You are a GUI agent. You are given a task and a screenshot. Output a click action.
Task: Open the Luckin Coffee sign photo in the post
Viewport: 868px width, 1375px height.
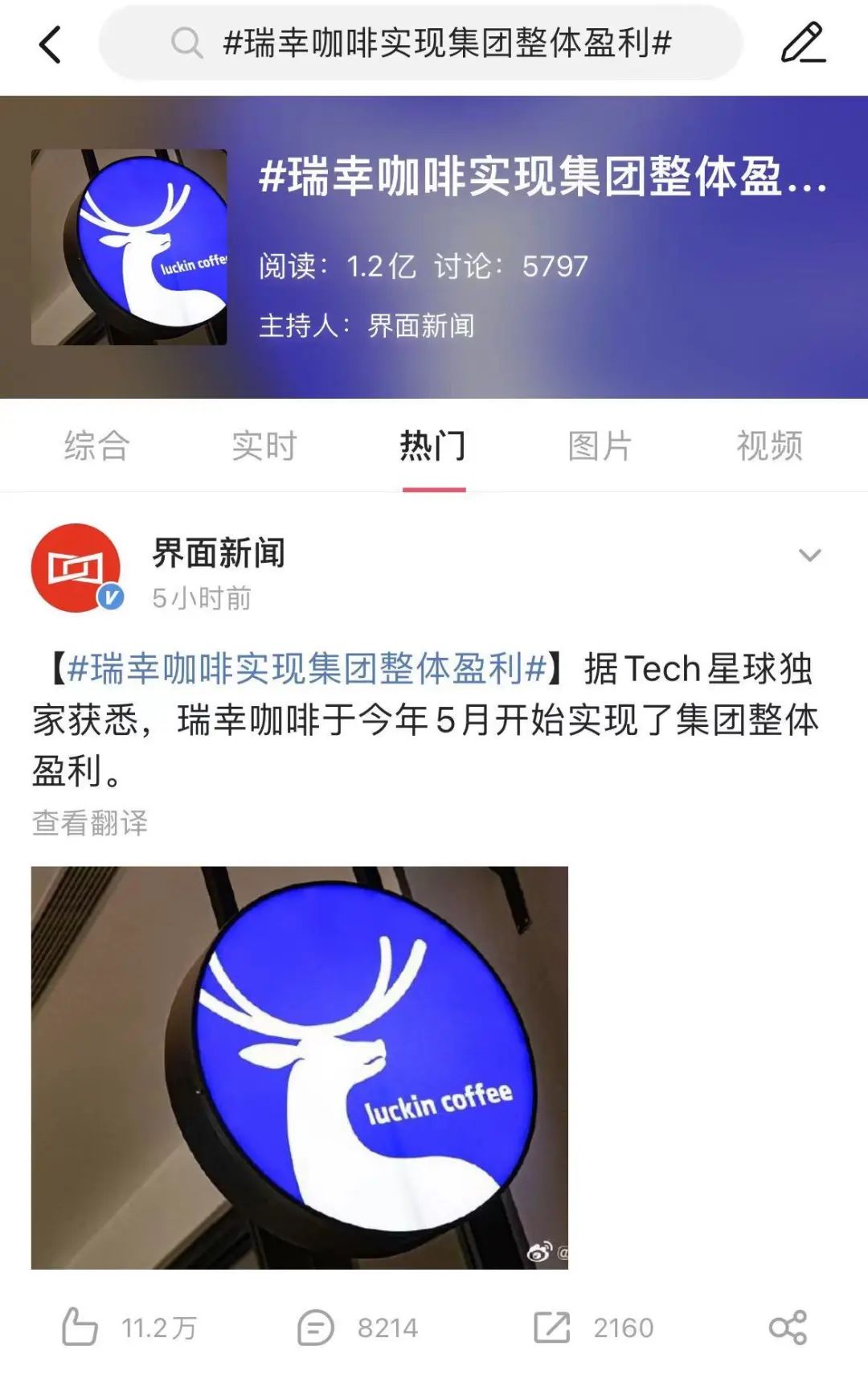[x=299, y=1067]
